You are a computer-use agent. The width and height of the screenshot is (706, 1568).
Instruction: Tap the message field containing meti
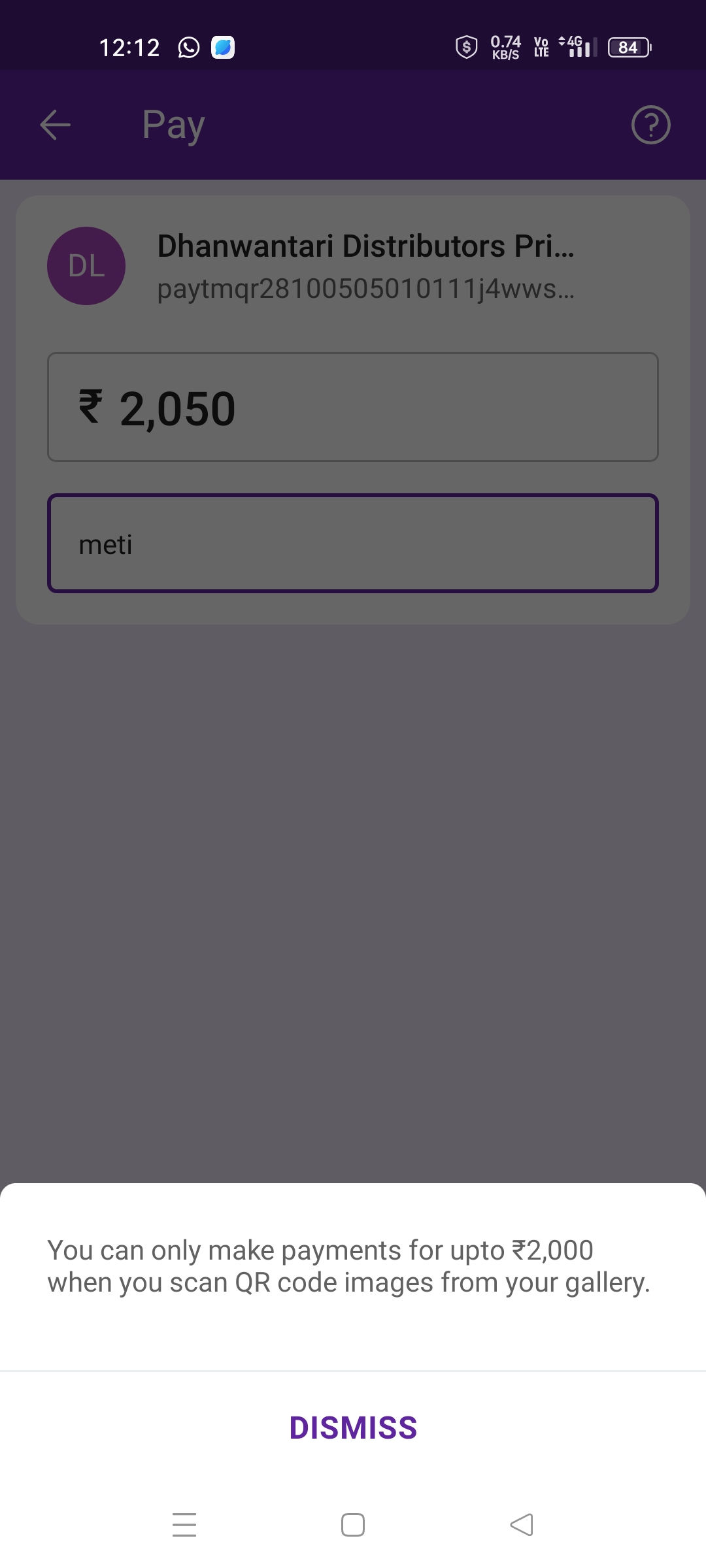(x=353, y=544)
